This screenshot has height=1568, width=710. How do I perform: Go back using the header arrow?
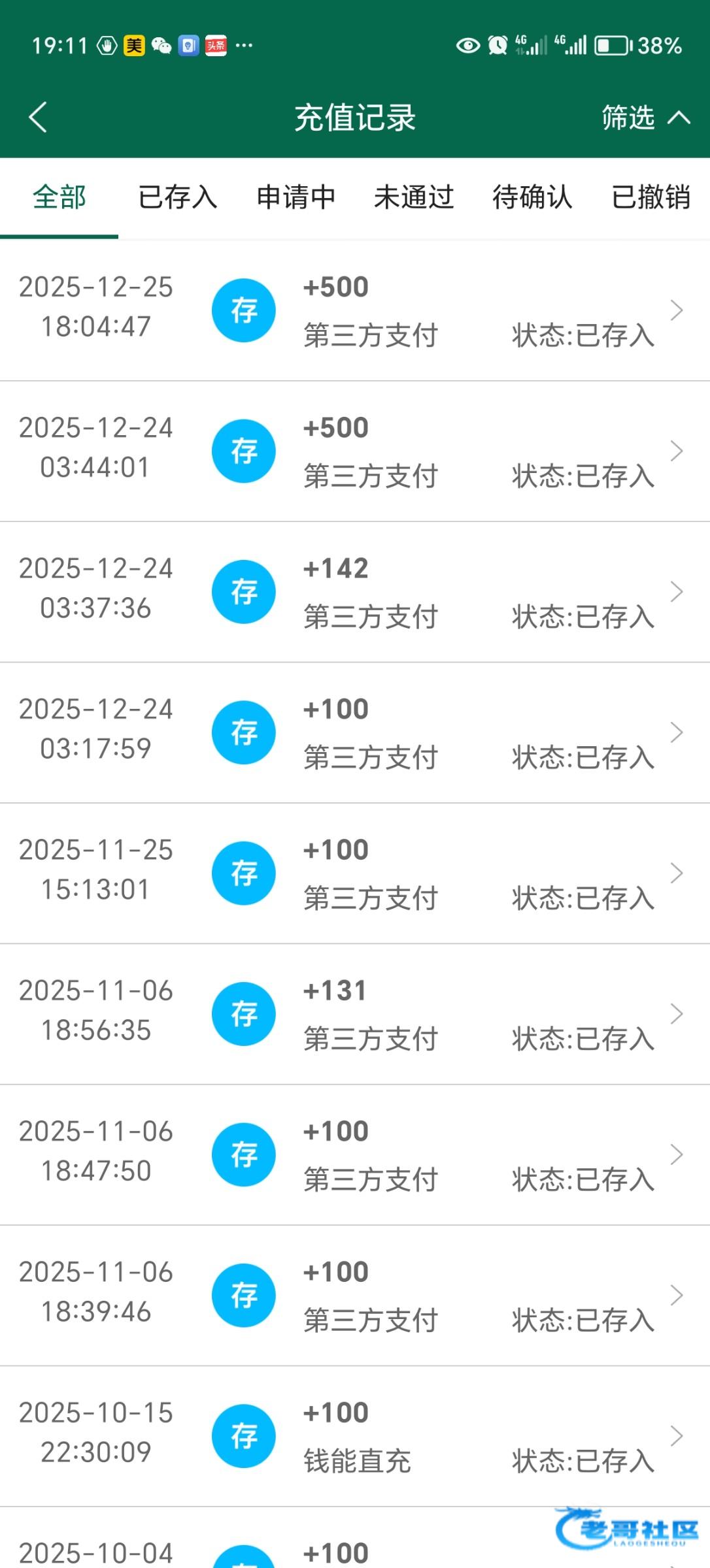click(x=39, y=118)
